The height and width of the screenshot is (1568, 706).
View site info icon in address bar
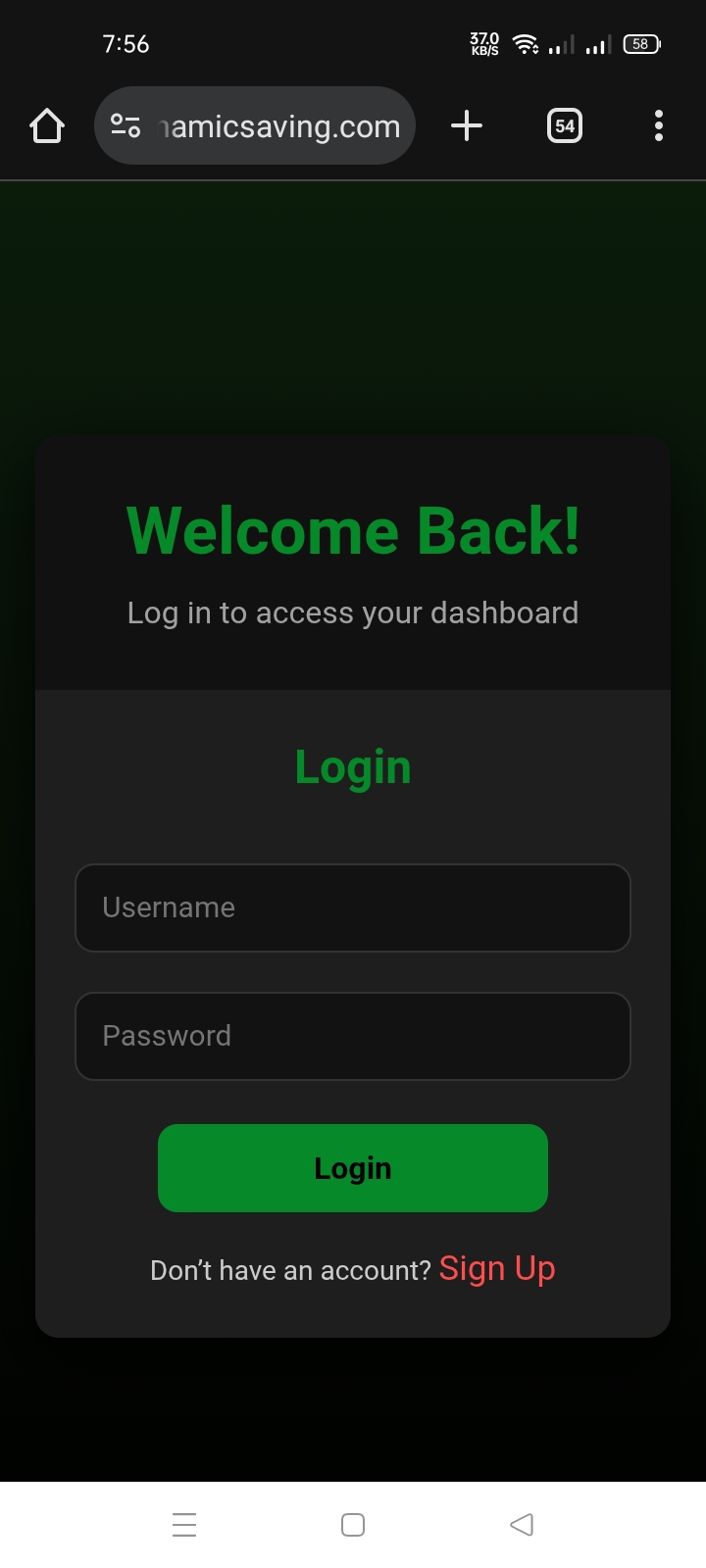tap(126, 125)
